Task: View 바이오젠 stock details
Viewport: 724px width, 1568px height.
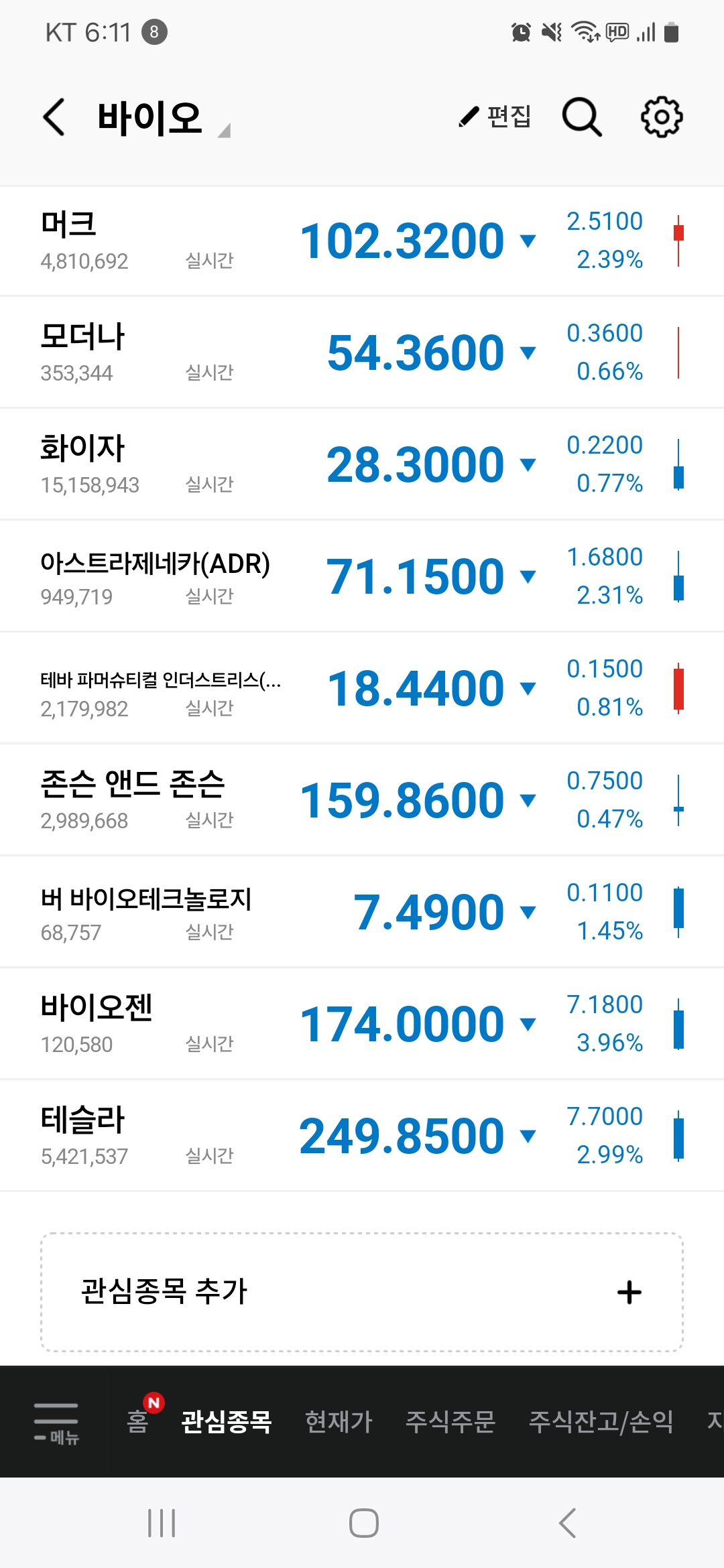Action: (x=362, y=1025)
